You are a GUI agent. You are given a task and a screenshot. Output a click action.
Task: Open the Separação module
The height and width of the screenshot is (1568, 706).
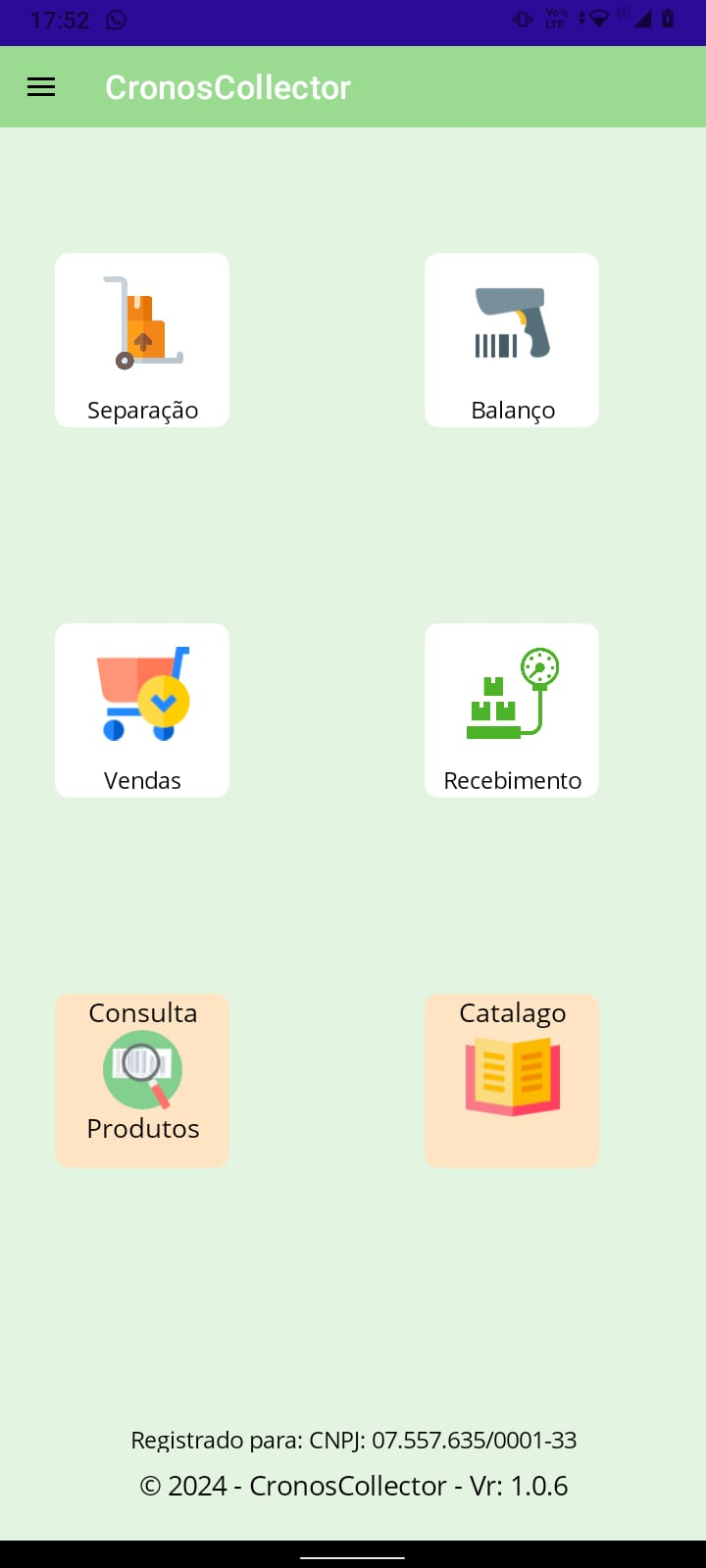[142, 340]
